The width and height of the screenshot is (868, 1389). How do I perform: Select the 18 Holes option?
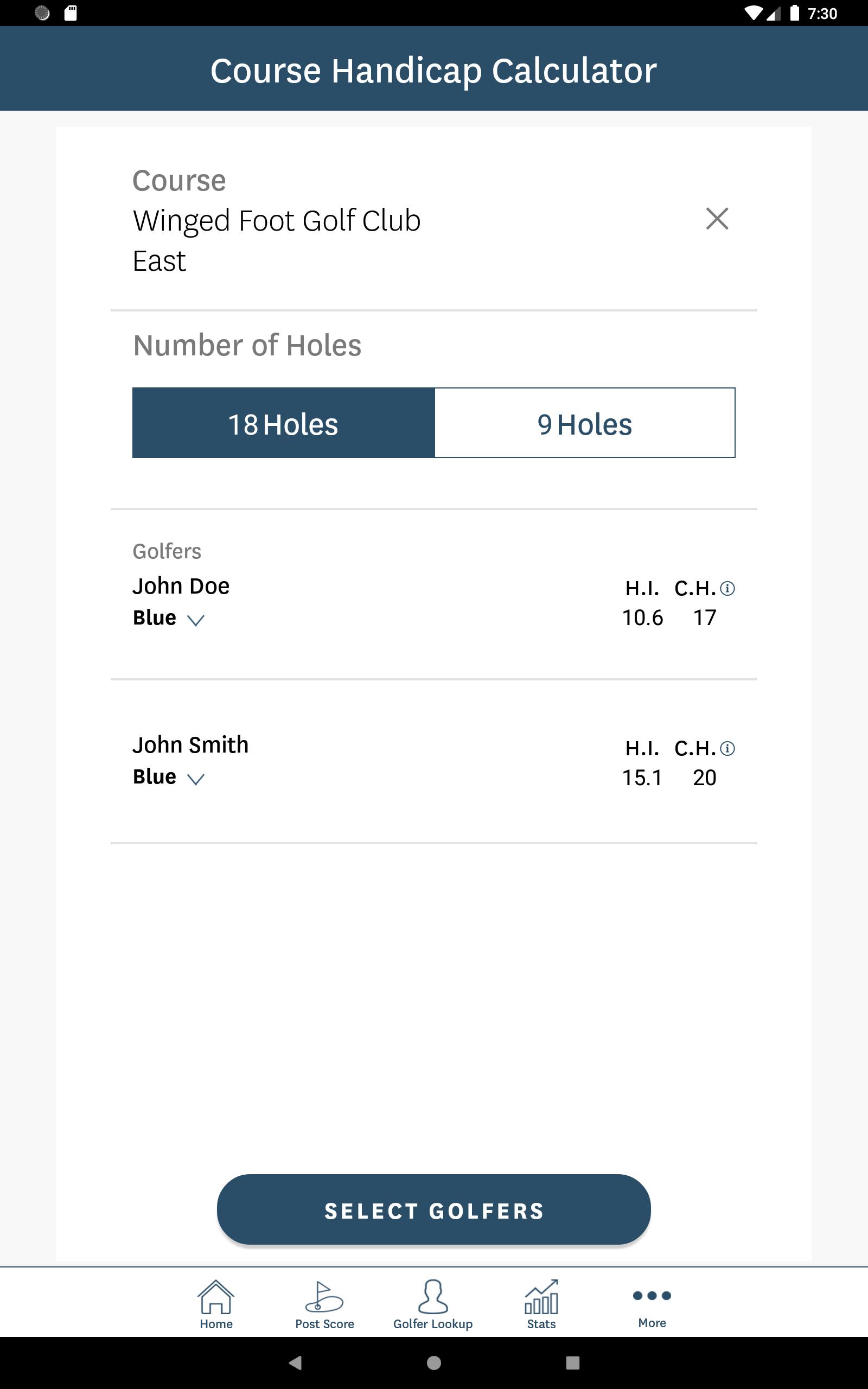(284, 423)
